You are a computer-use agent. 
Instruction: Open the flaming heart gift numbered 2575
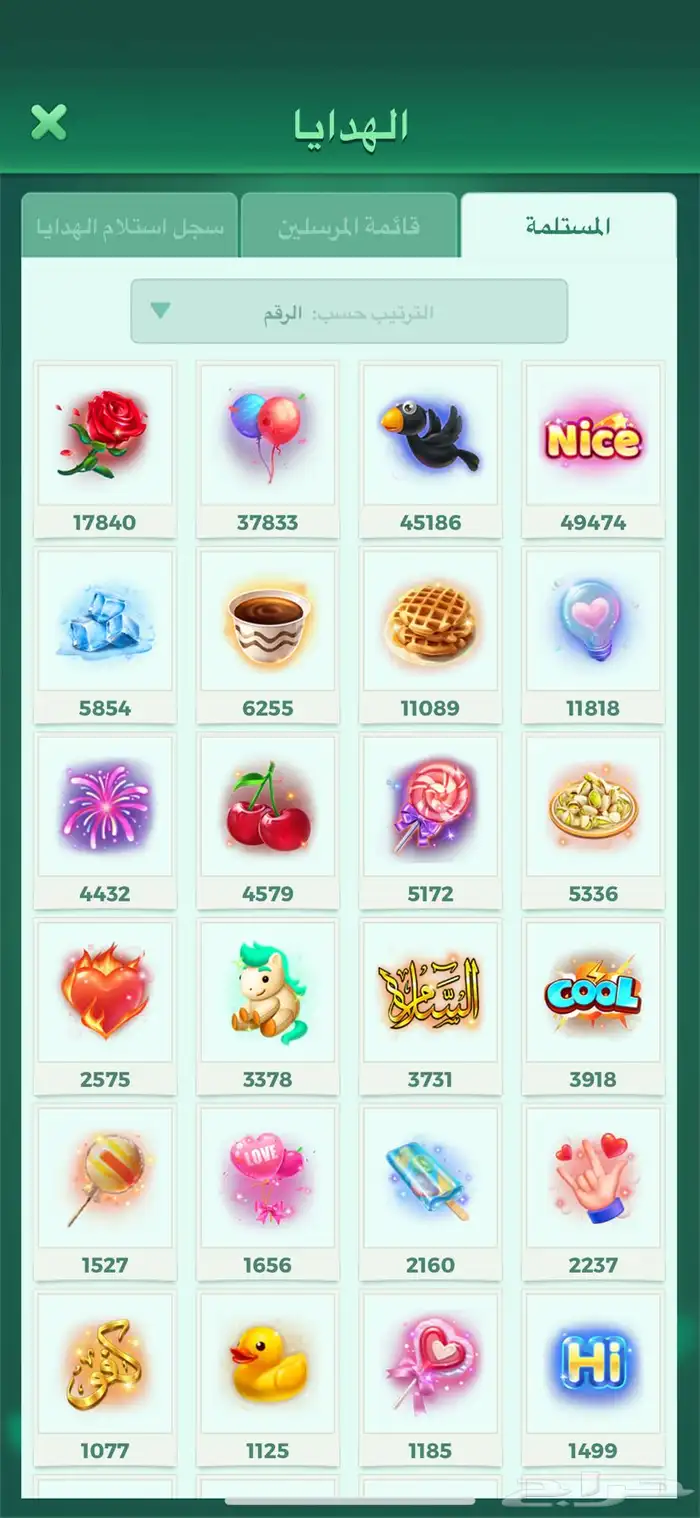click(x=105, y=1008)
